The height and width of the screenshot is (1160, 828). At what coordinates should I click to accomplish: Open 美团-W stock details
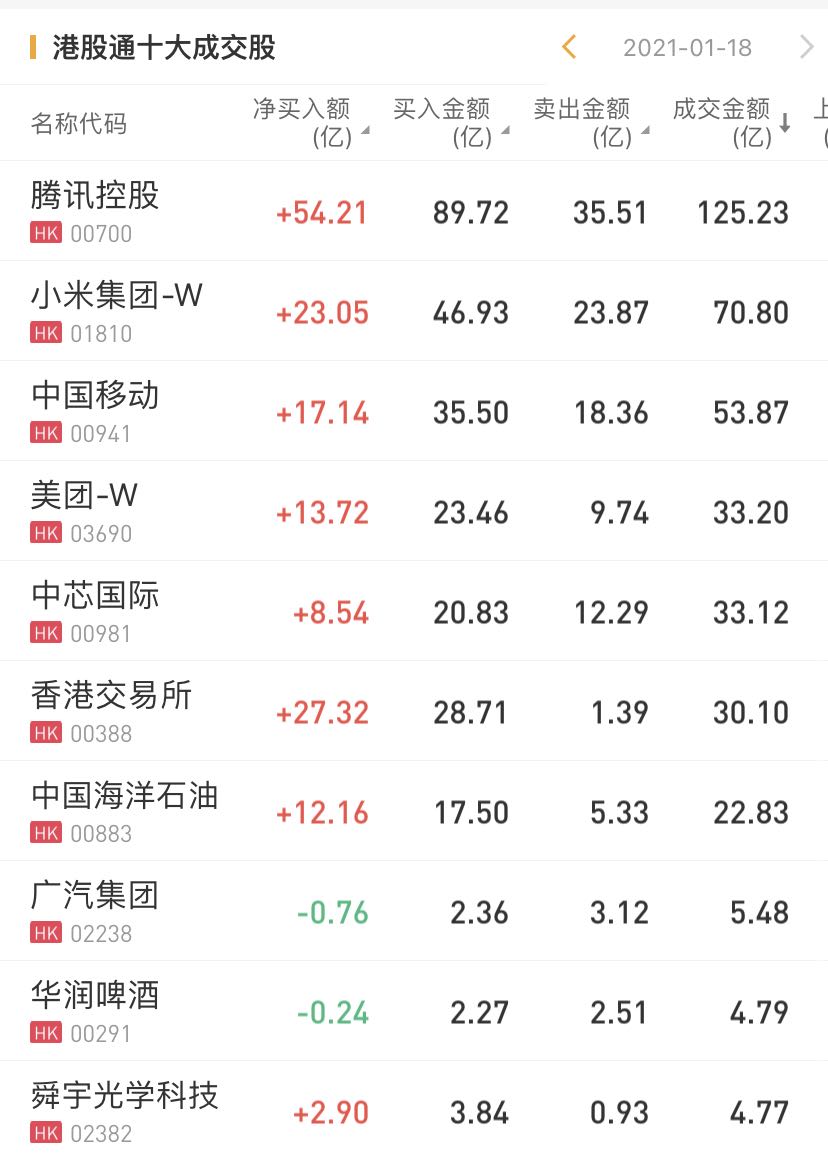pos(85,511)
